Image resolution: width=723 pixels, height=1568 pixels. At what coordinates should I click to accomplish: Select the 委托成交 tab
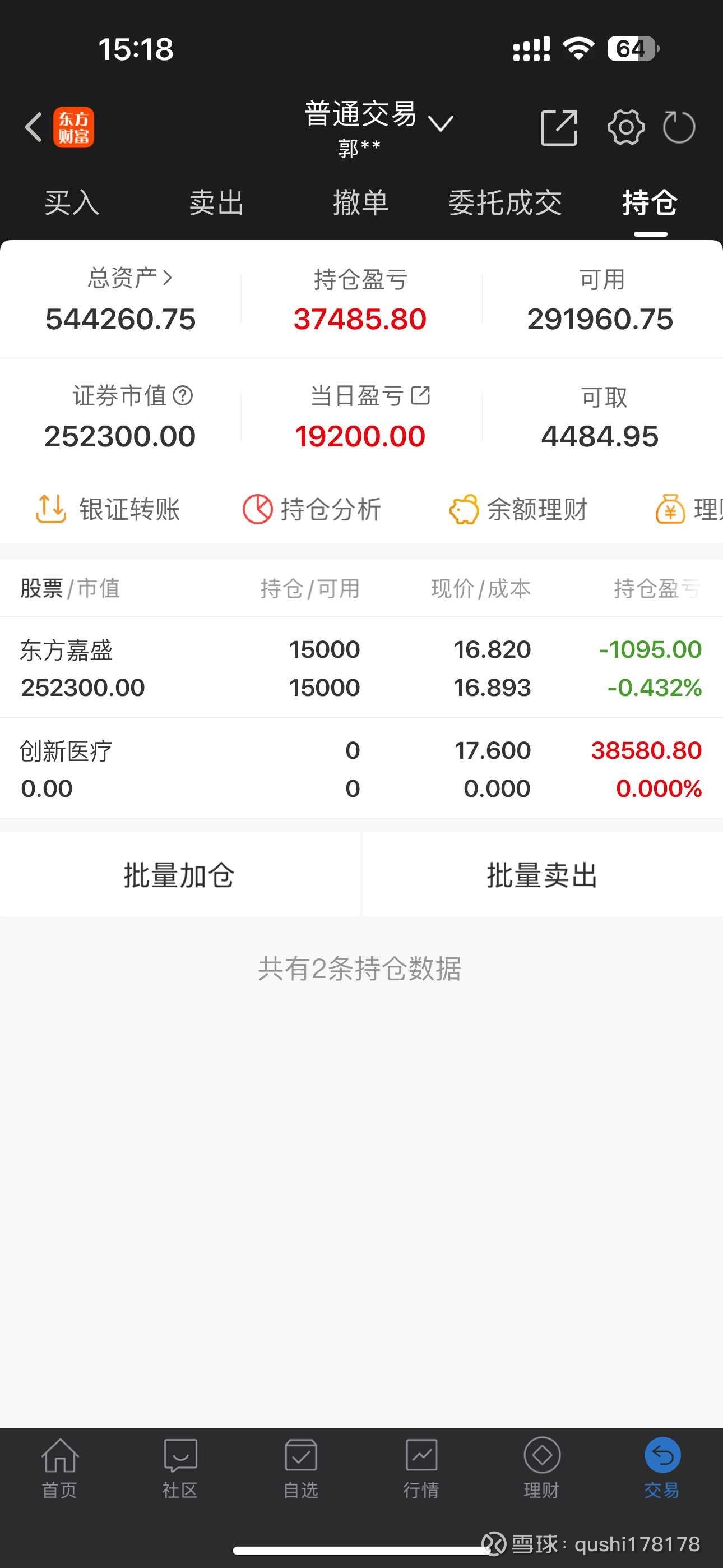(505, 202)
